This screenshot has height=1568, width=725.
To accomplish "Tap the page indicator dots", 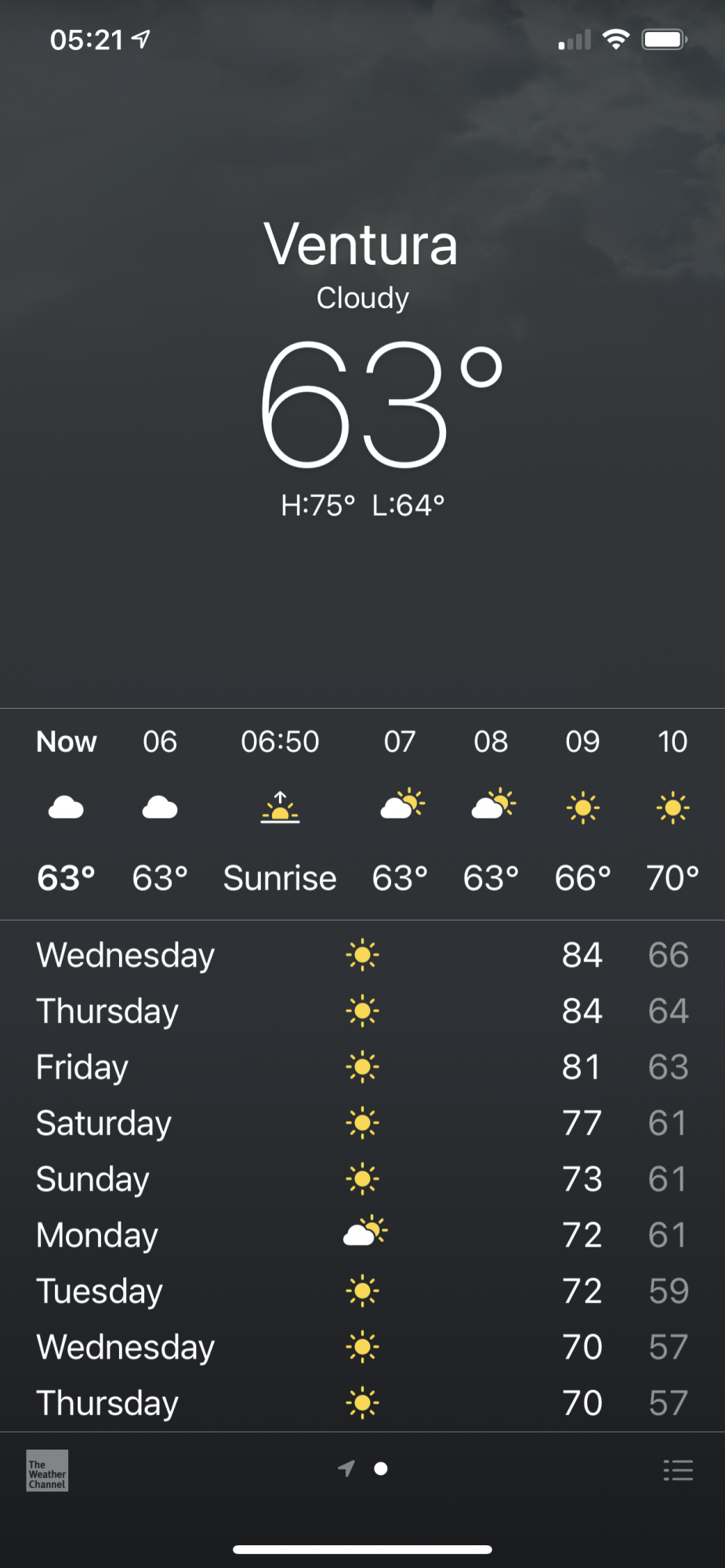I will point(363,1468).
